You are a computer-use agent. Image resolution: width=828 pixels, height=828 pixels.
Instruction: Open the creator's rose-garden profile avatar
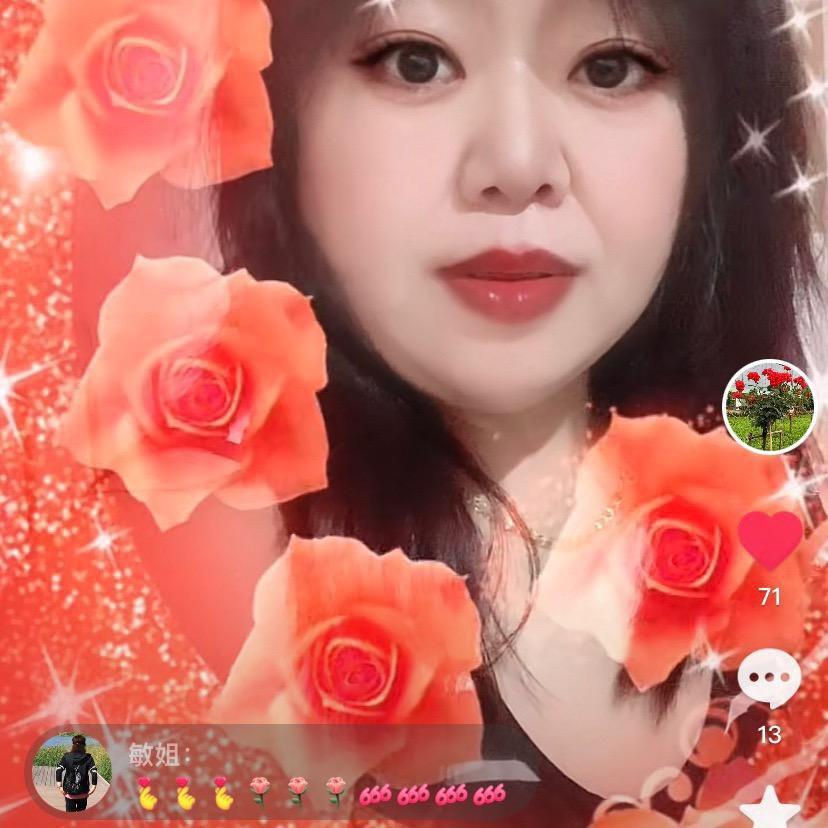point(769,407)
